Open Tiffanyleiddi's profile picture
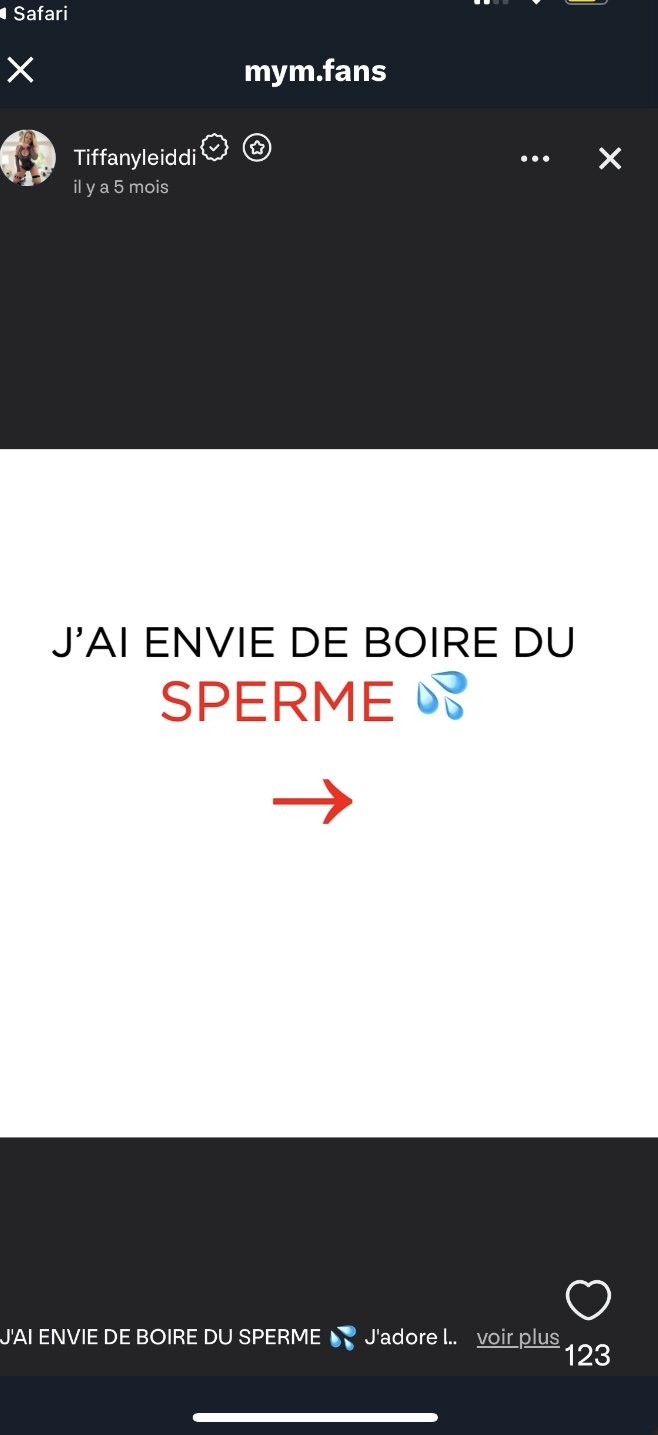The height and width of the screenshot is (1435, 658). coord(27,158)
